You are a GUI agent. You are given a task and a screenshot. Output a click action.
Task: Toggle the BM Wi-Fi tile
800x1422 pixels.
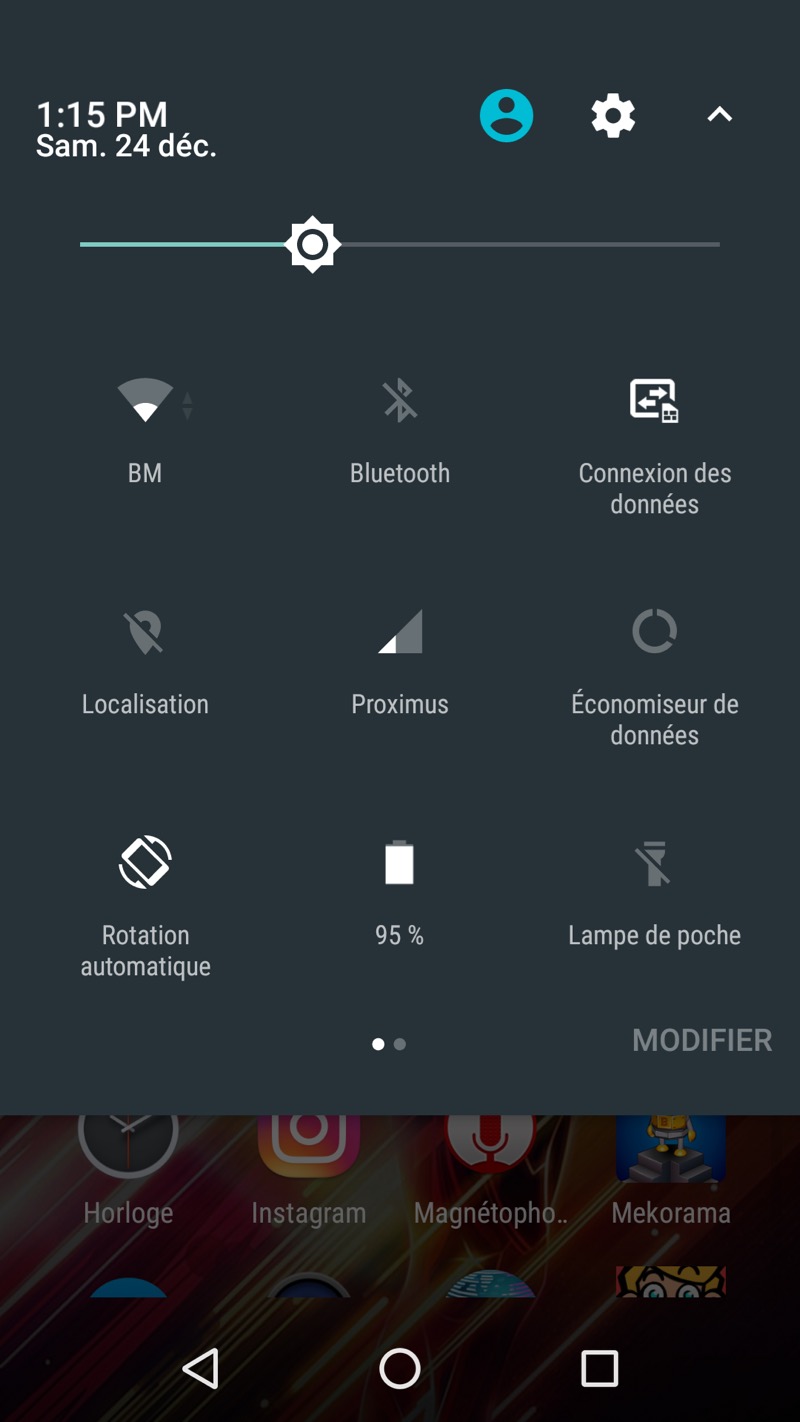(x=145, y=402)
